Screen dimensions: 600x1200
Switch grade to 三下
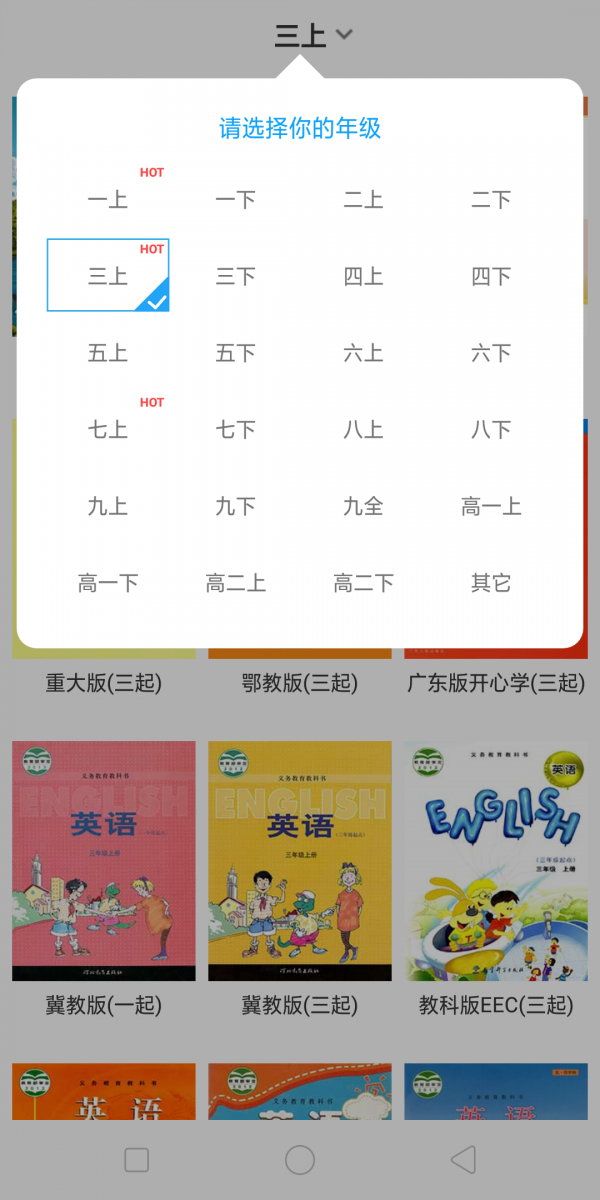[x=236, y=276]
